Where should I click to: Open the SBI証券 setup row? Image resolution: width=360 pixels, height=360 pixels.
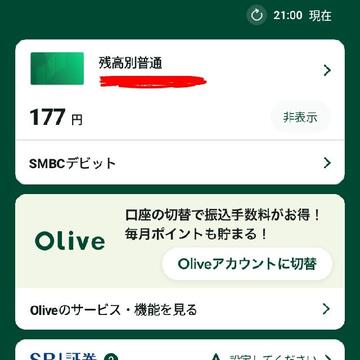[x=180, y=354]
